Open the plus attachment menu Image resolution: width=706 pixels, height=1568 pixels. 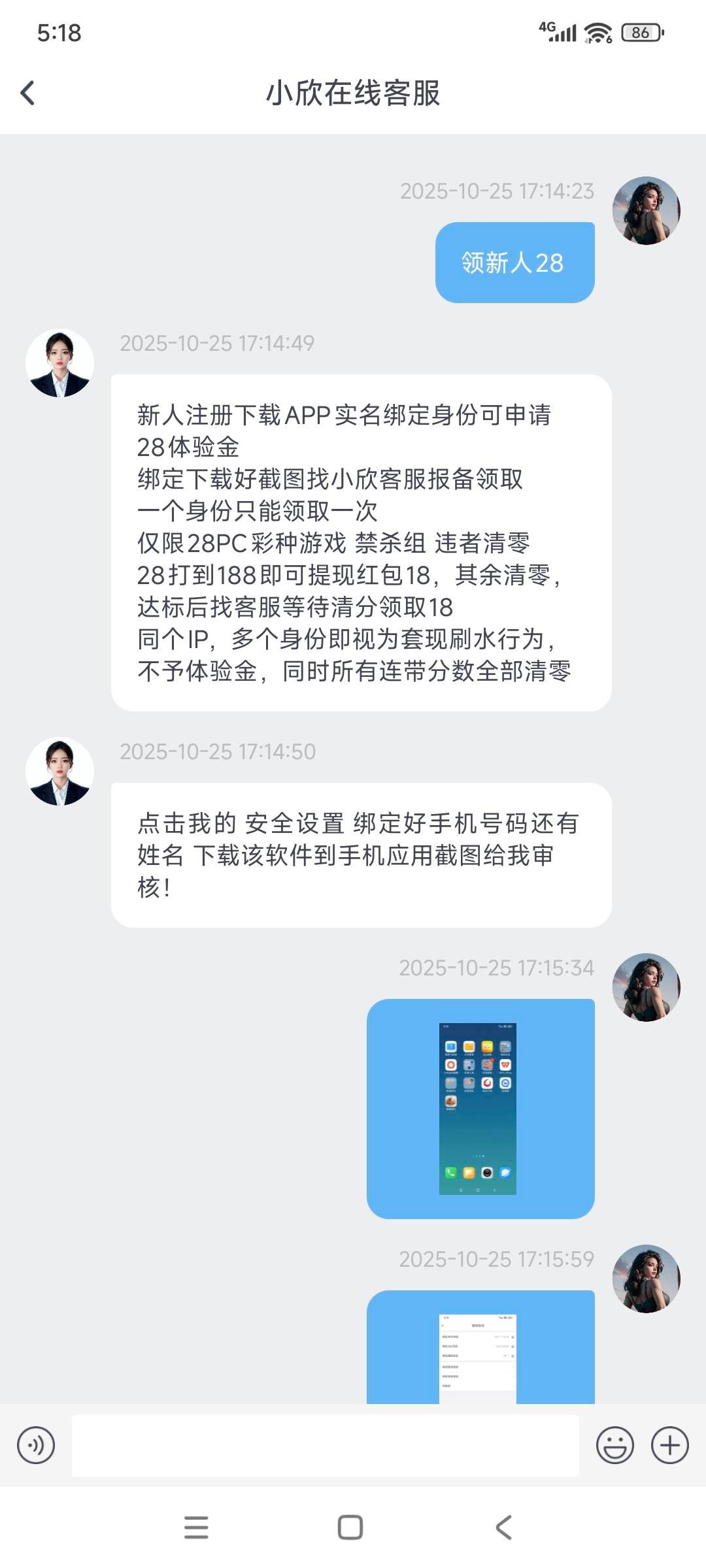tap(670, 1445)
